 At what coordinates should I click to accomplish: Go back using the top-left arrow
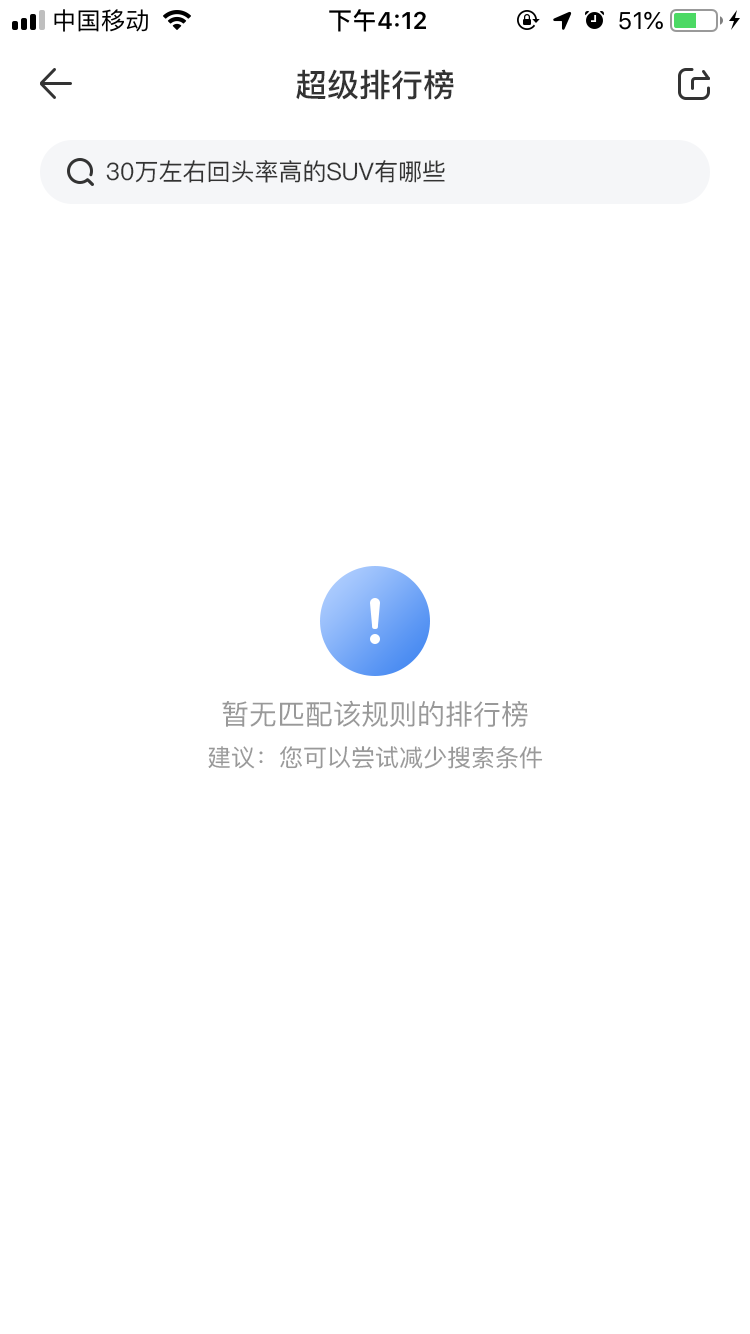56,84
